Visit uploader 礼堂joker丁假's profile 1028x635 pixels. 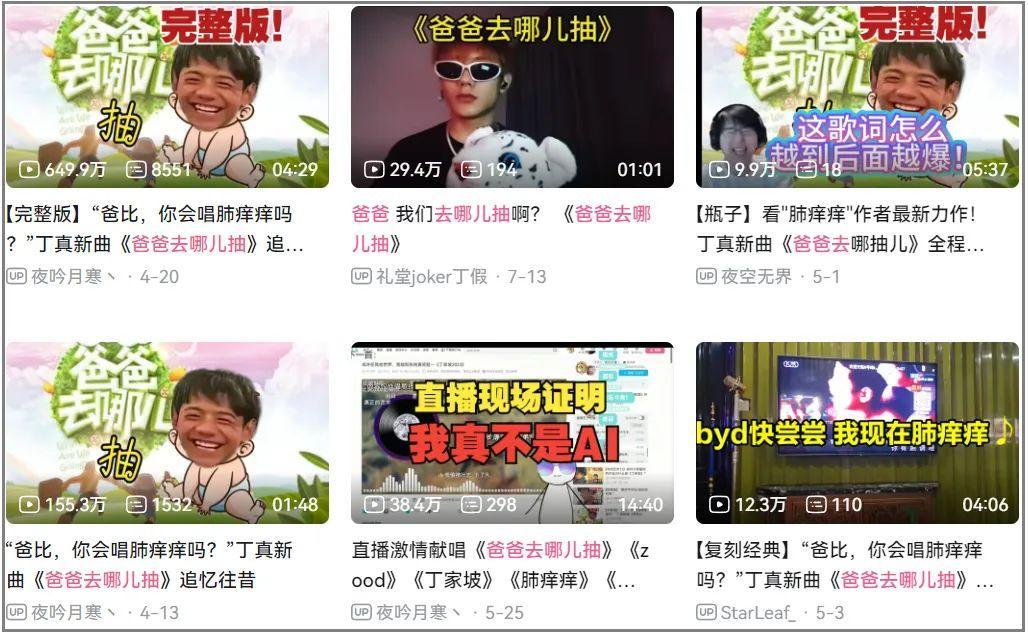[x=432, y=276]
